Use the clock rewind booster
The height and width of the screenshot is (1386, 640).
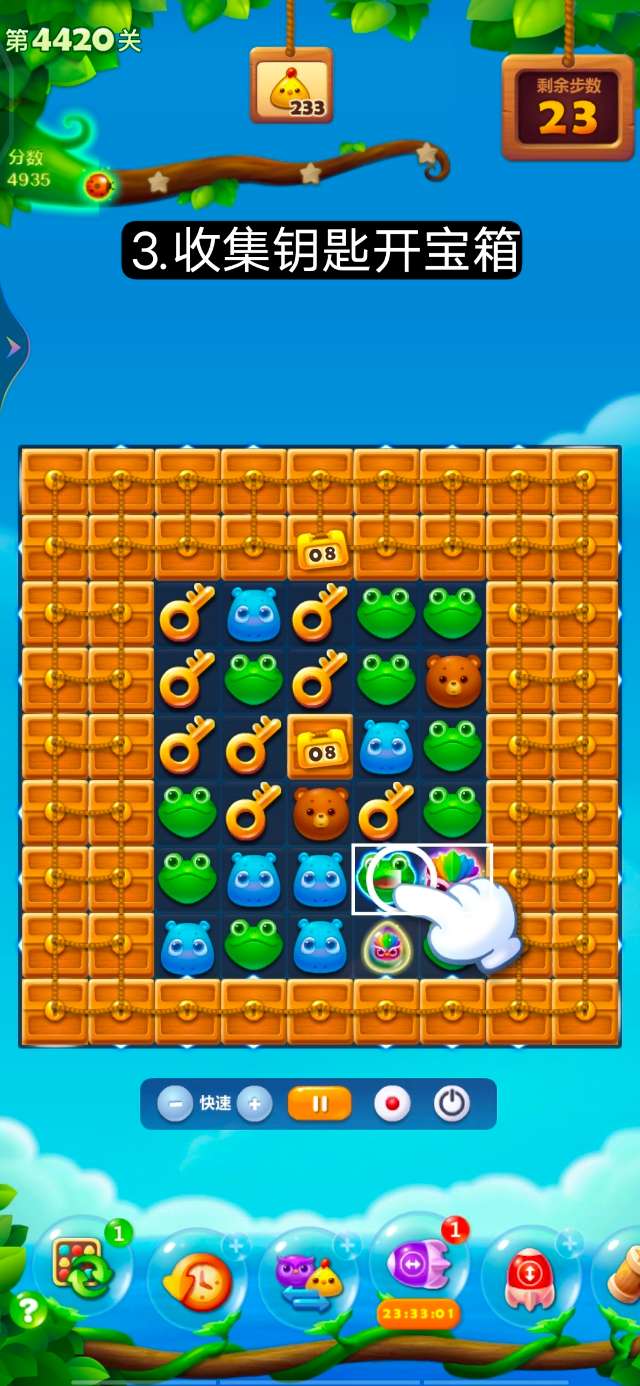[x=197, y=1280]
